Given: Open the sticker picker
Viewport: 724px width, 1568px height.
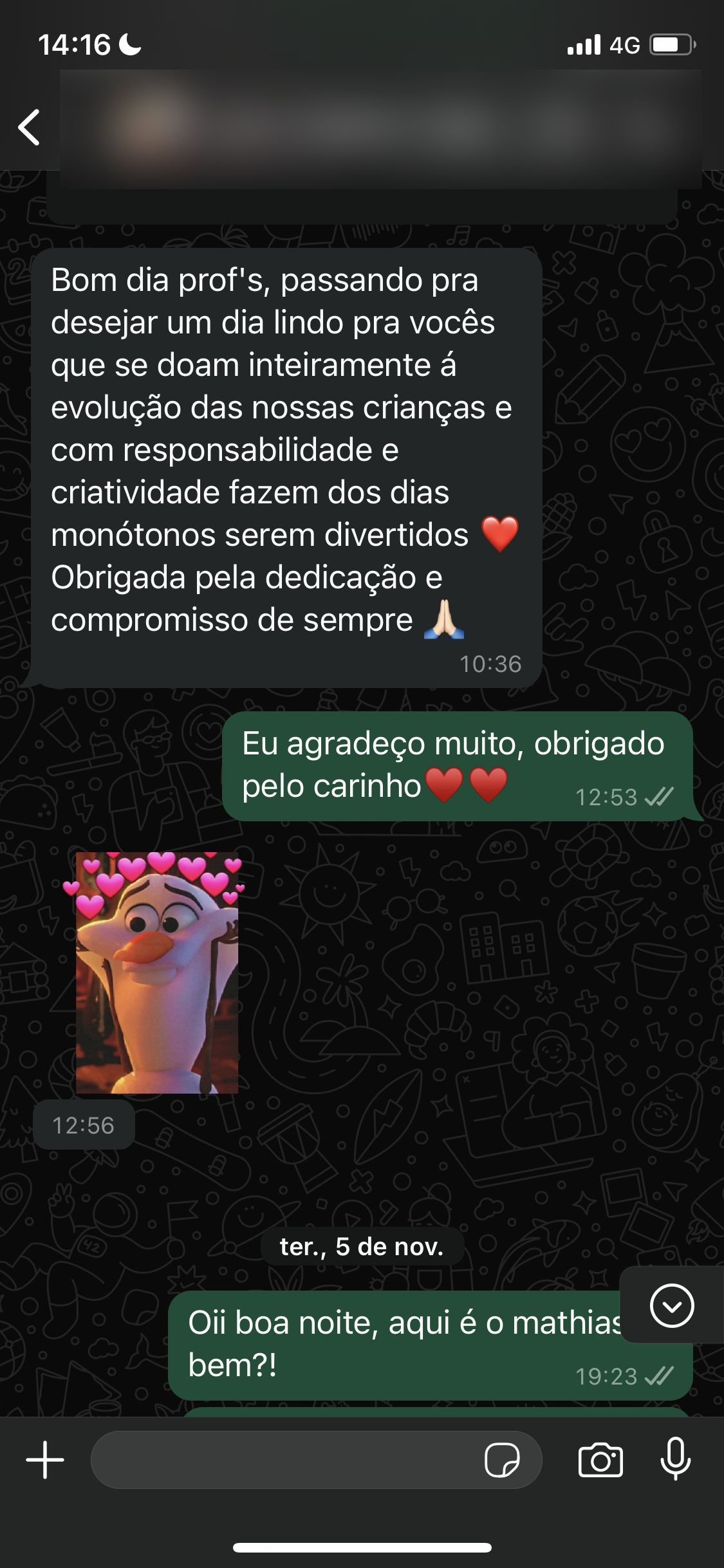Looking at the screenshot, I should coord(501,1460).
